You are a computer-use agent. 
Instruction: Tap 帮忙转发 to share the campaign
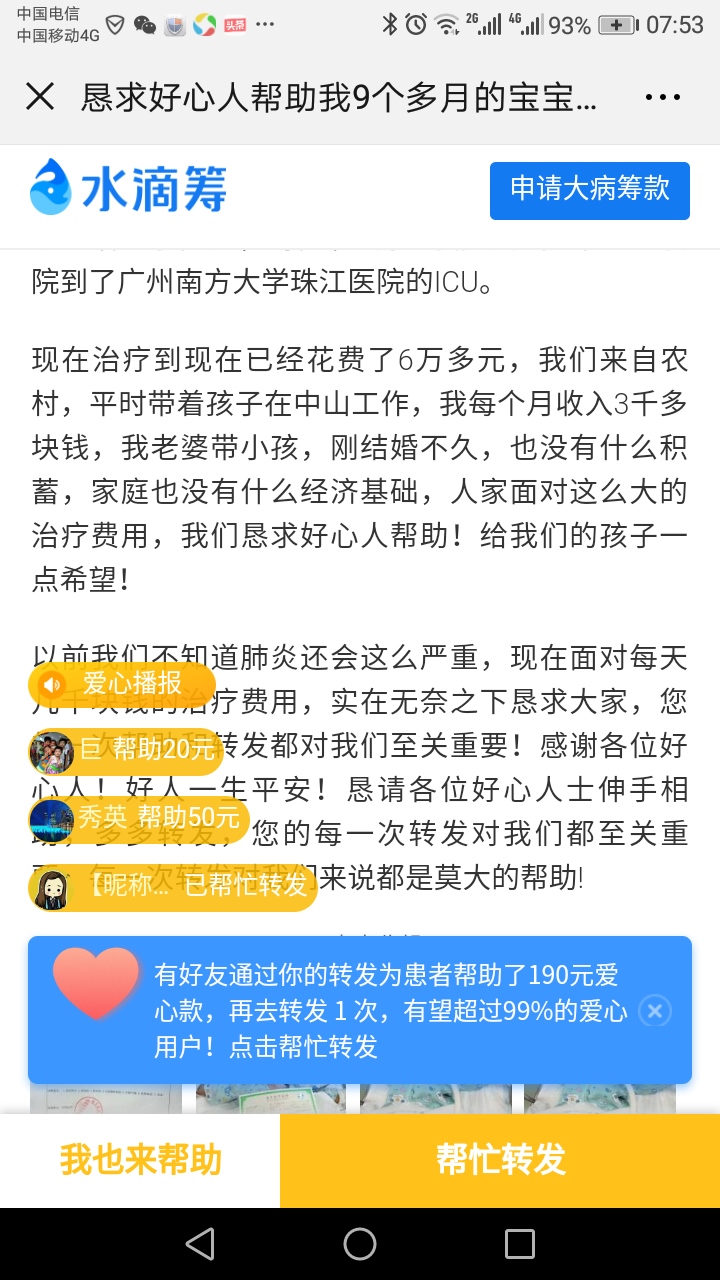pos(500,1160)
